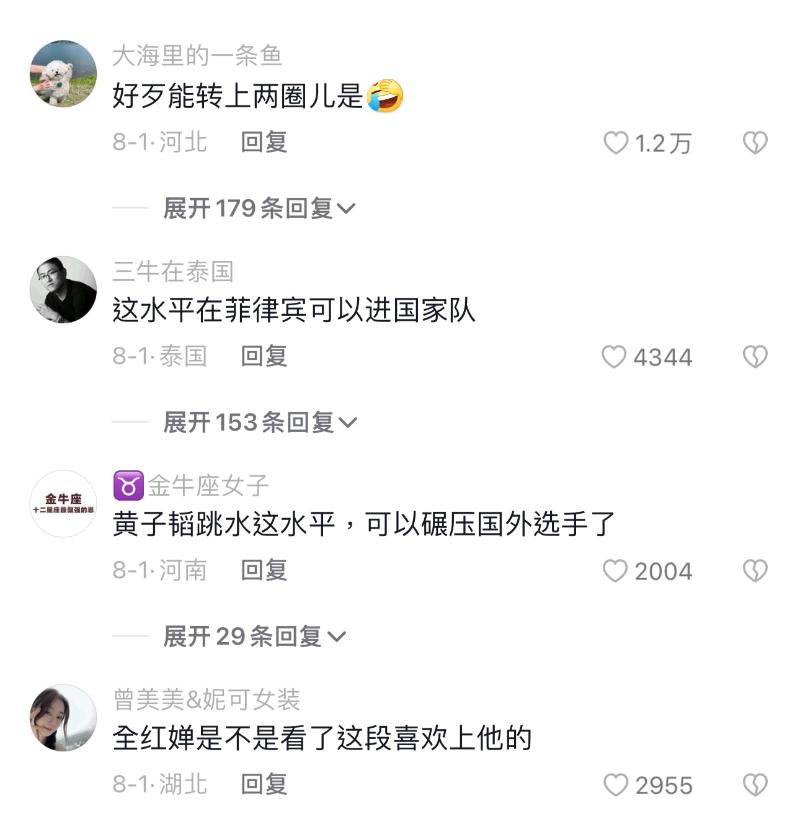
Task: Reply to 三牛在泰国's comment
Action: (264, 355)
